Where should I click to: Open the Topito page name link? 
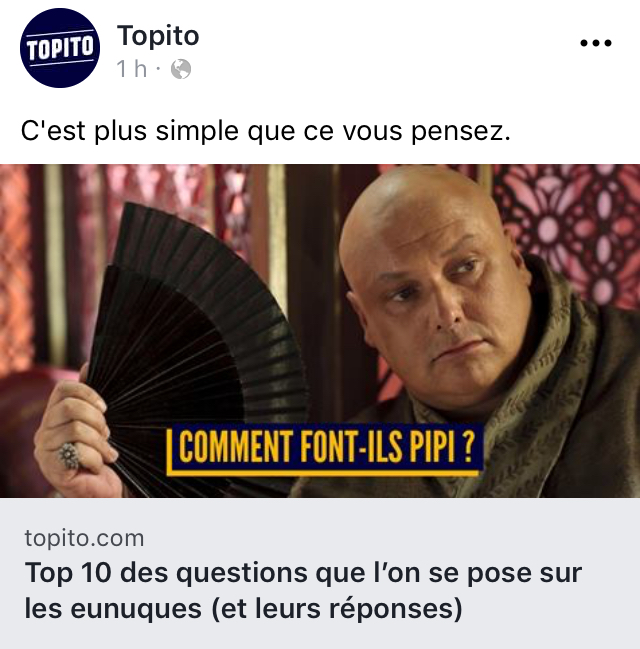coord(158,36)
